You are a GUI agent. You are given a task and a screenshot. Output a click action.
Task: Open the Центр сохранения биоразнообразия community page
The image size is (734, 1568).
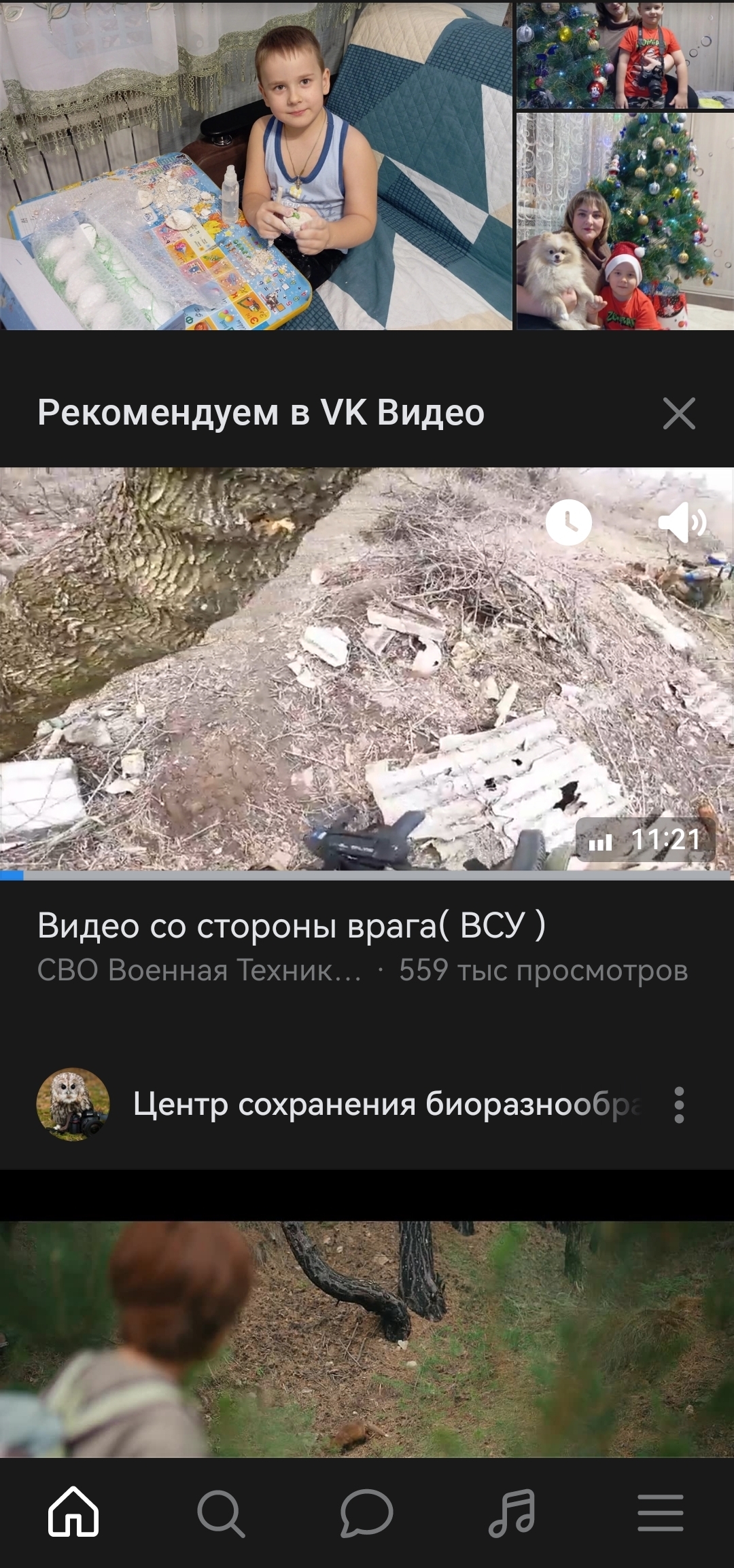pyautogui.click(x=386, y=1104)
